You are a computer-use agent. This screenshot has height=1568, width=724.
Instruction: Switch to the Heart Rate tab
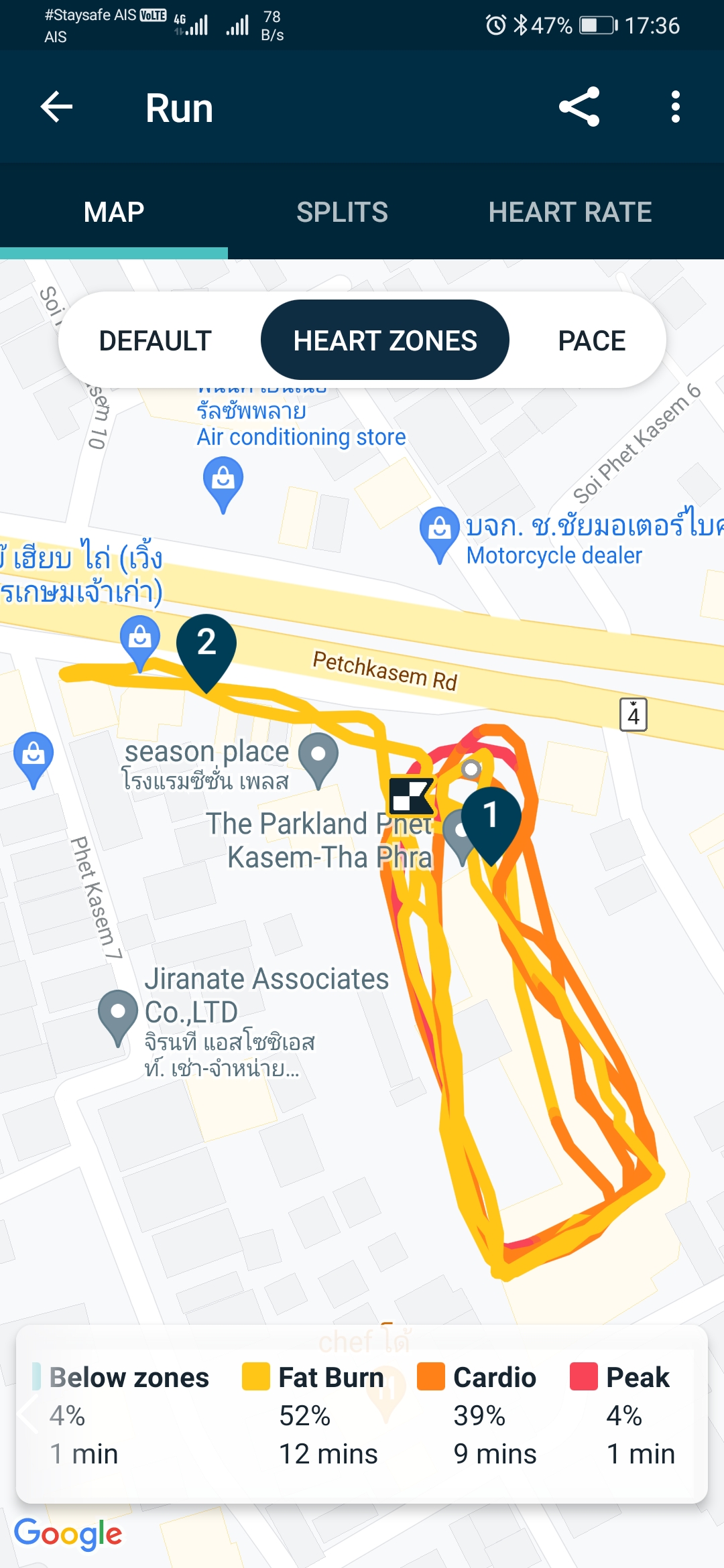click(x=570, y=212)
